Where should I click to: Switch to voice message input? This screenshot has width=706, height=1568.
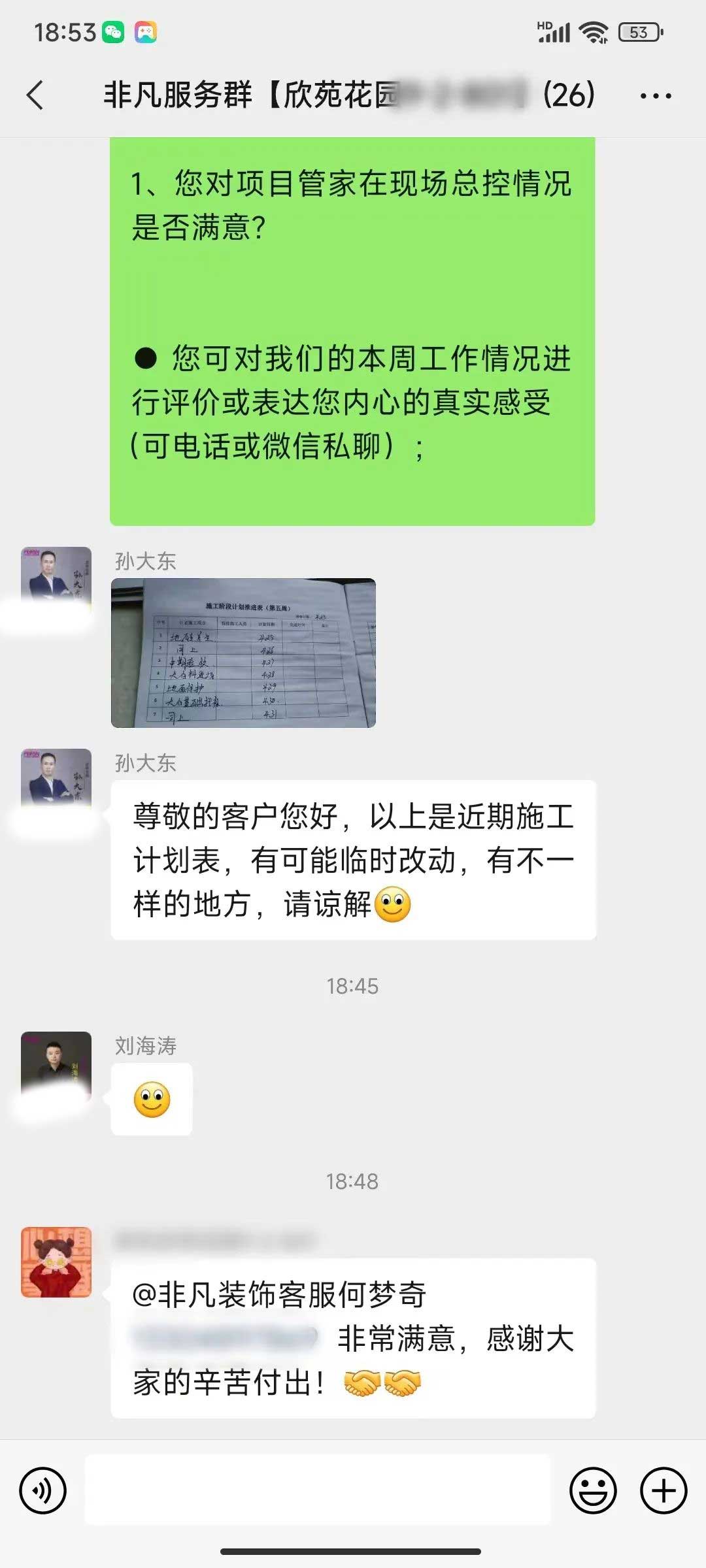[43, 1491]
